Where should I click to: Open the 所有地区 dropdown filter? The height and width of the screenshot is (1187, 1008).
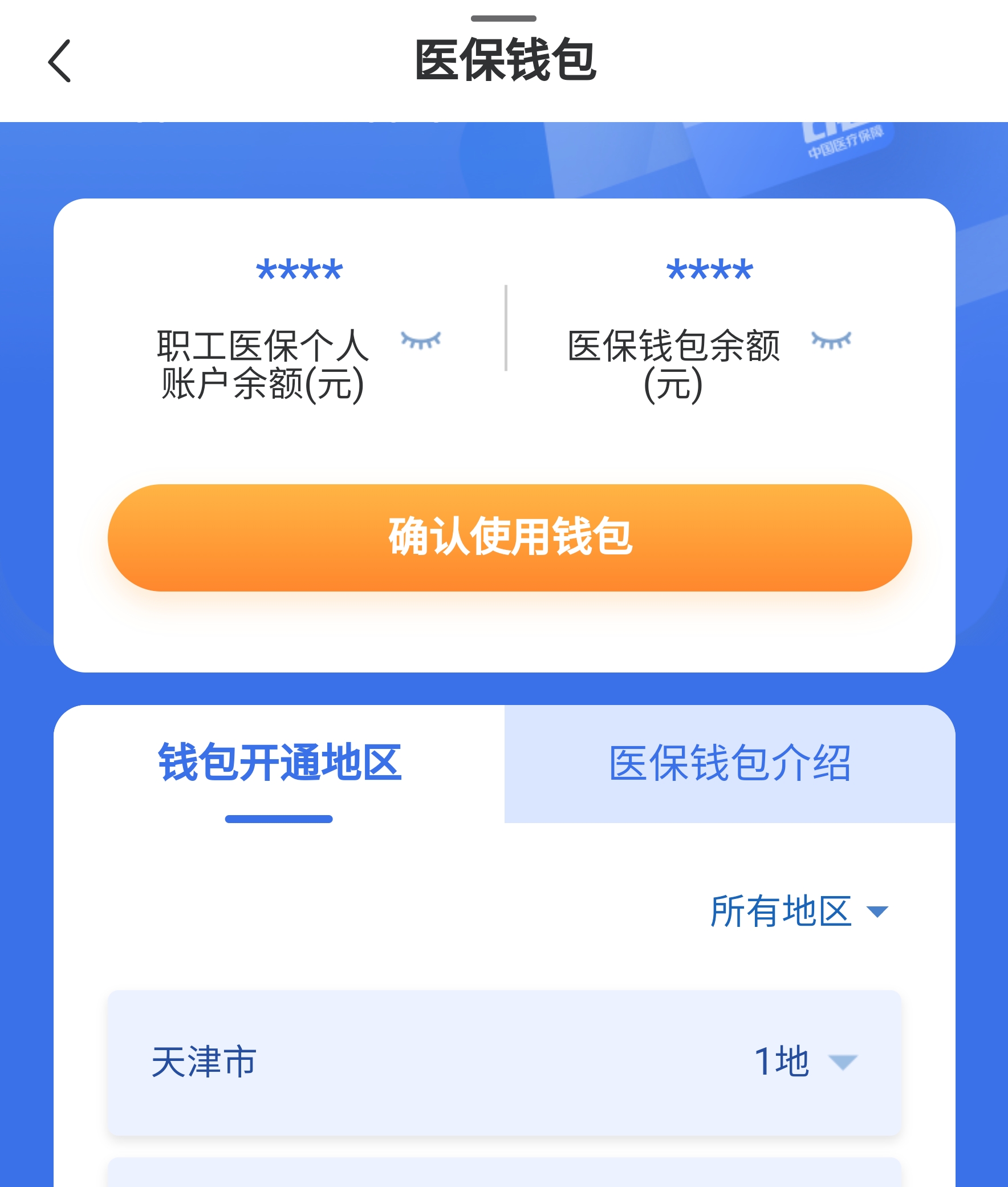[798, 911]
